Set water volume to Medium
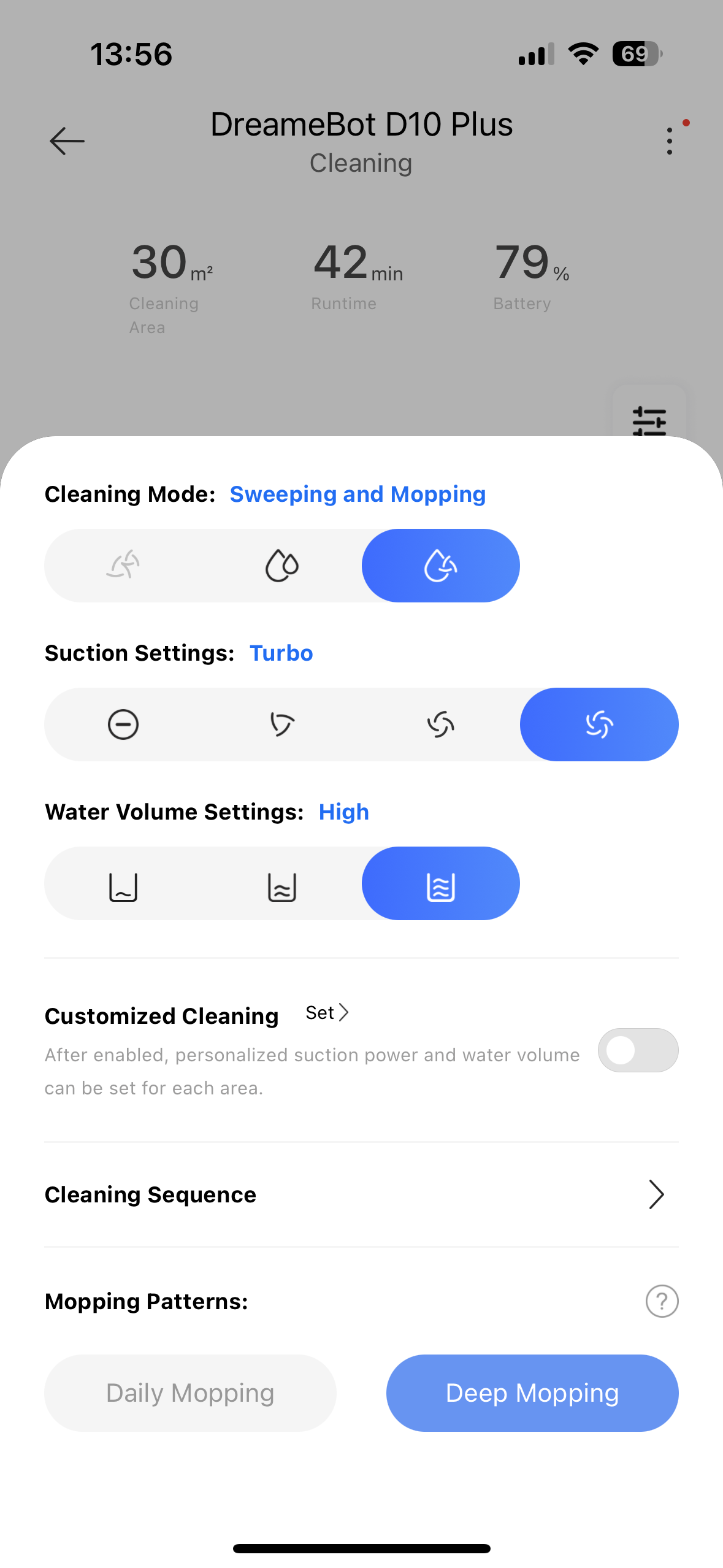The image size is (723, 1568). click(281, 883)
